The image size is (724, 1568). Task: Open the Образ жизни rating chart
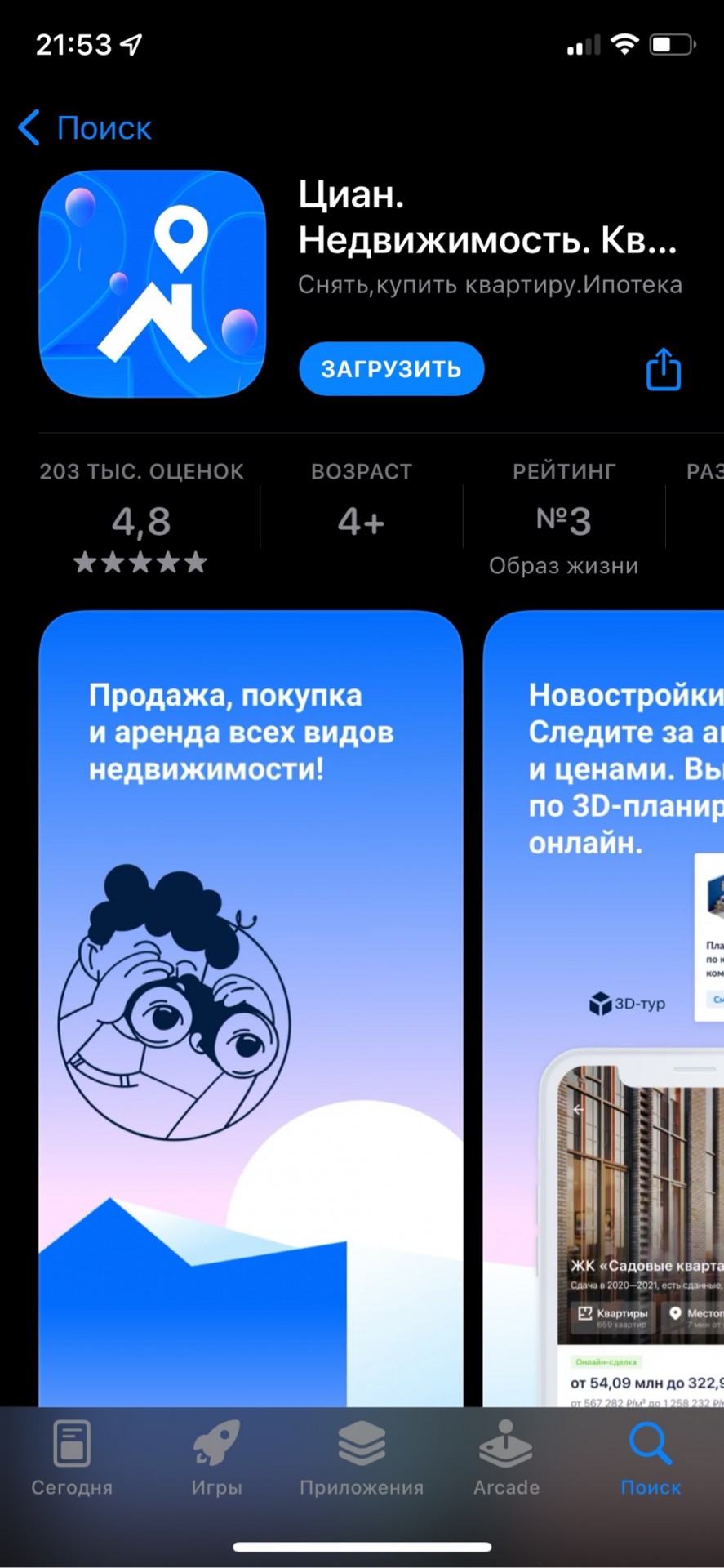click(563, 523)
